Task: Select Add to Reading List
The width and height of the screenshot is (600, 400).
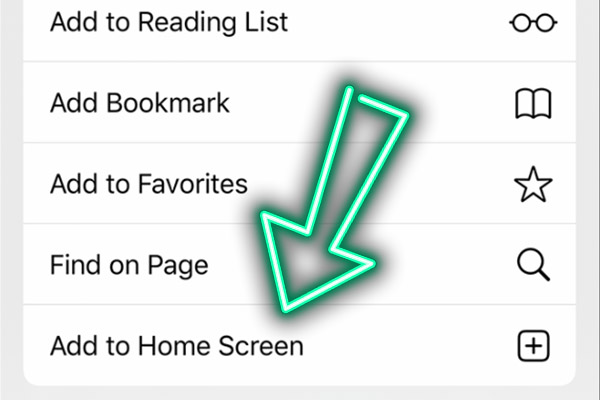Action: point(169,21)
